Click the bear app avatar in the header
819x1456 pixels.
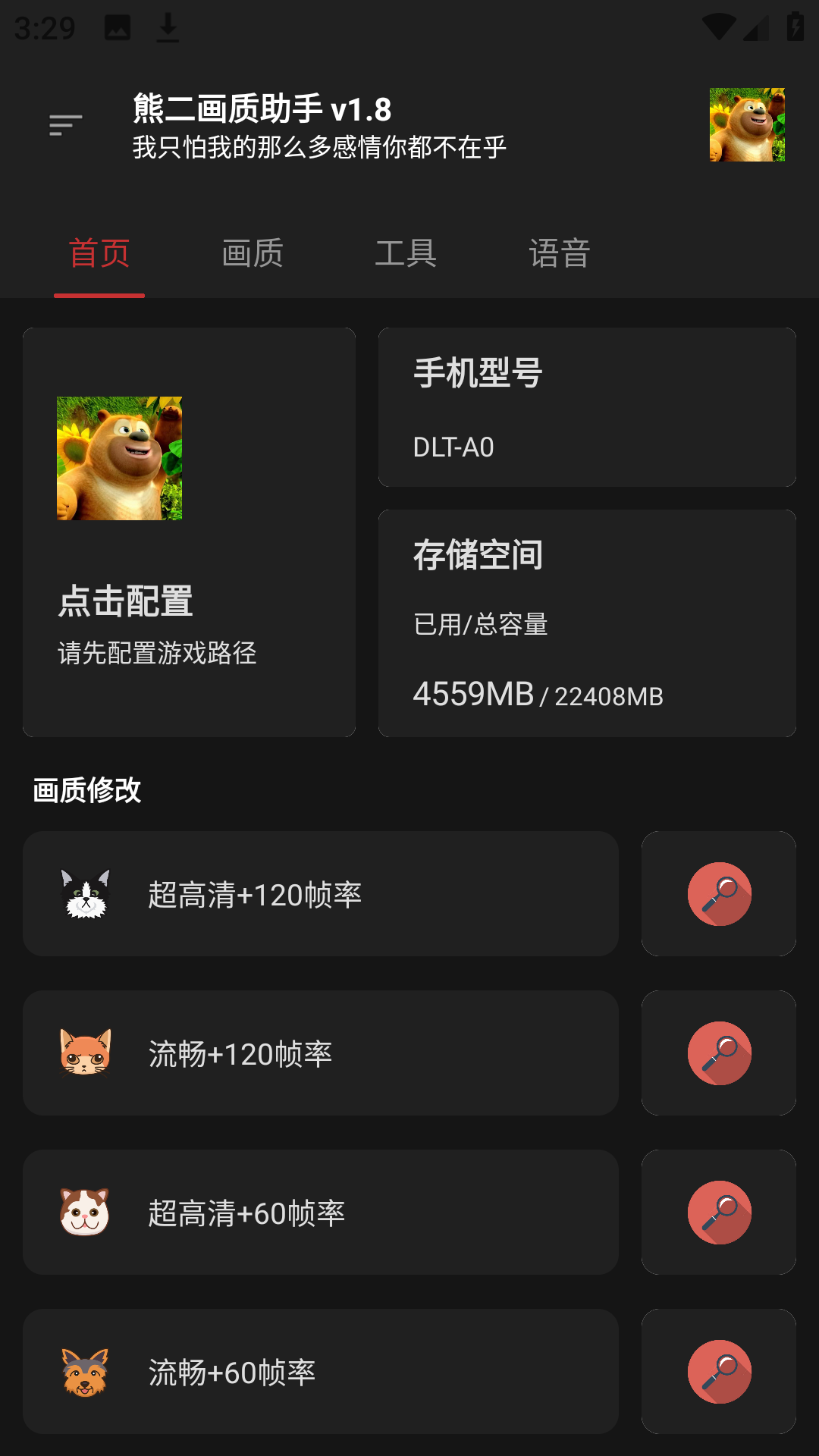pos(748,124)
